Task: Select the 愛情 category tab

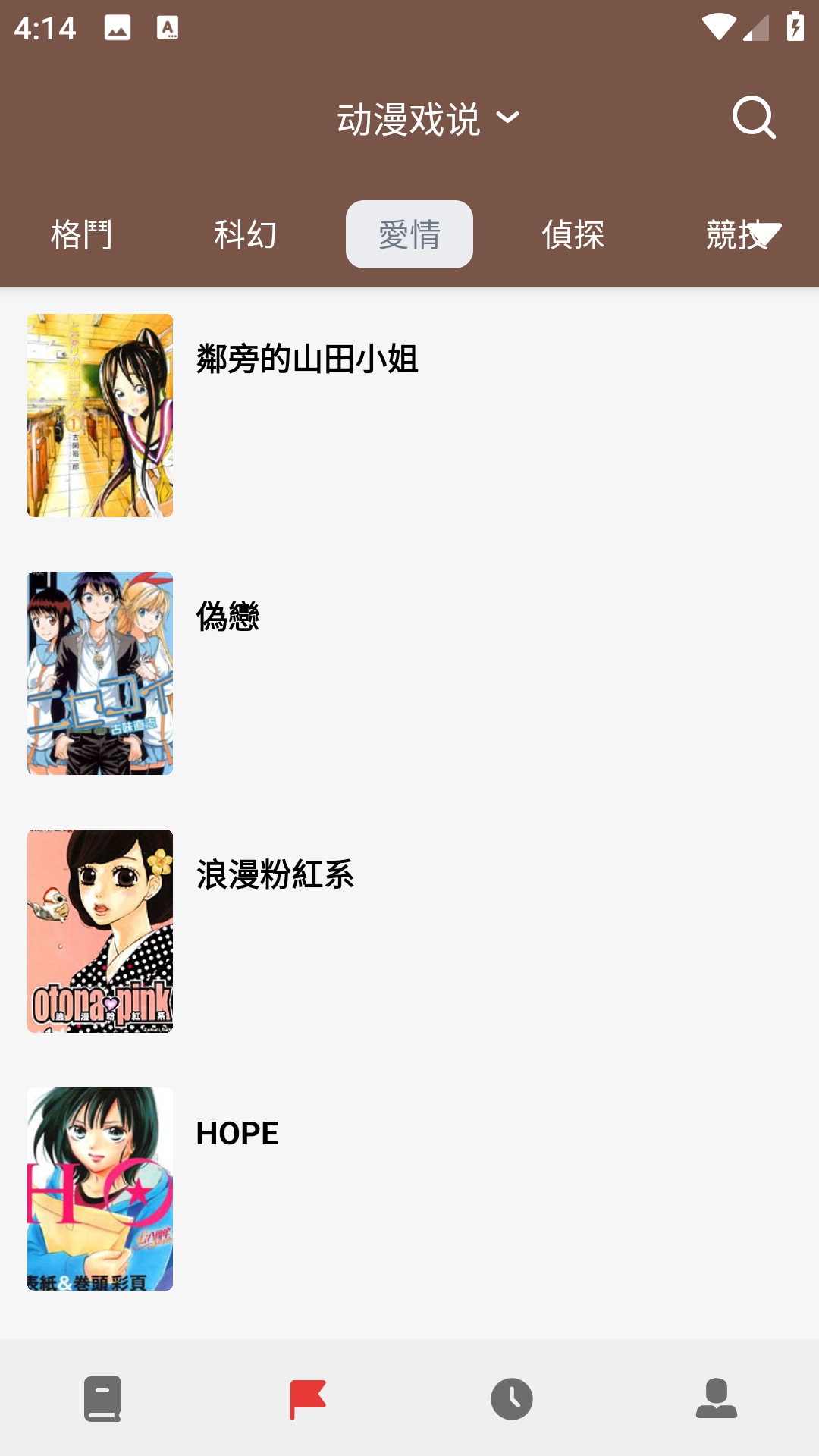Action: (409, 234)
